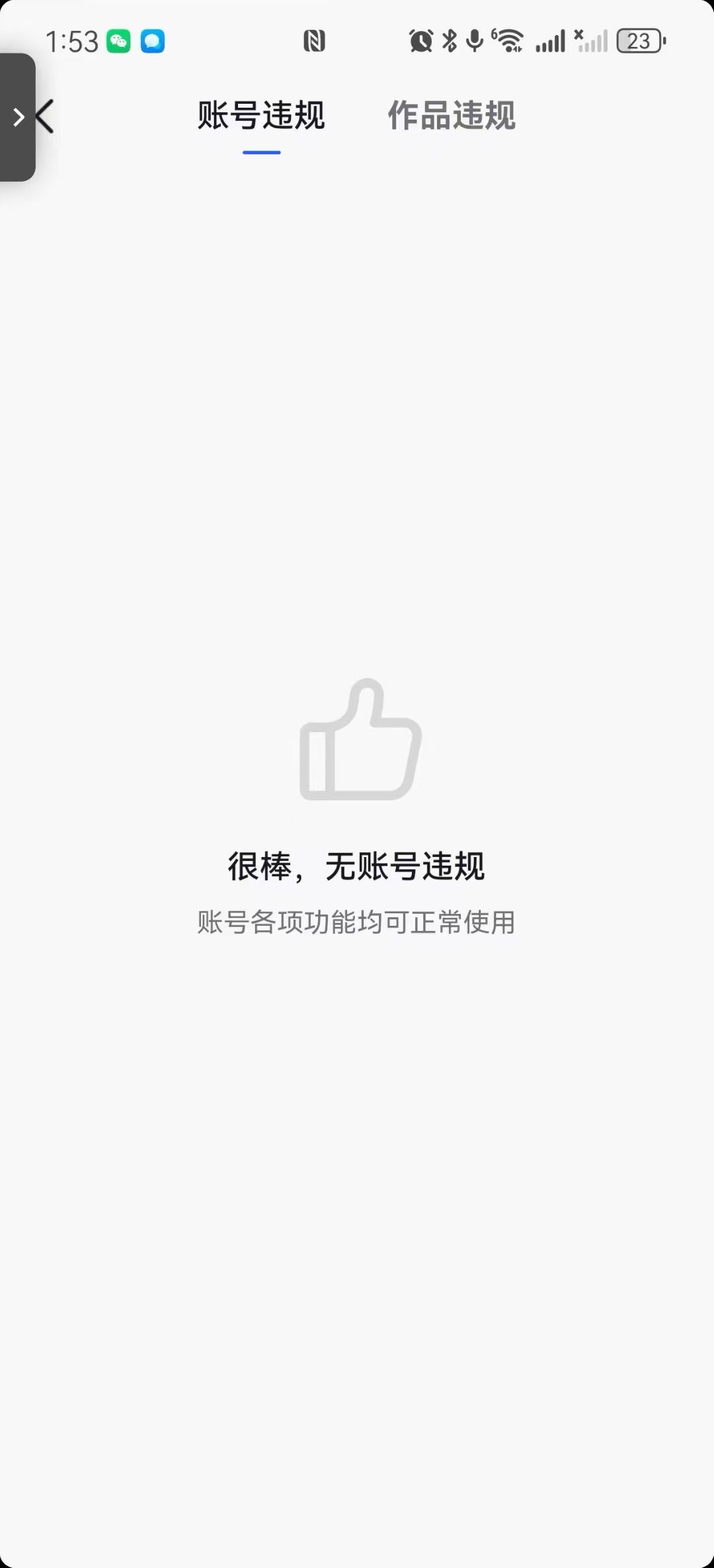The height and width of the screenshot is (1568, 714).
Task: Select the 账号违规 tab
Action: (x=261, y=116)
